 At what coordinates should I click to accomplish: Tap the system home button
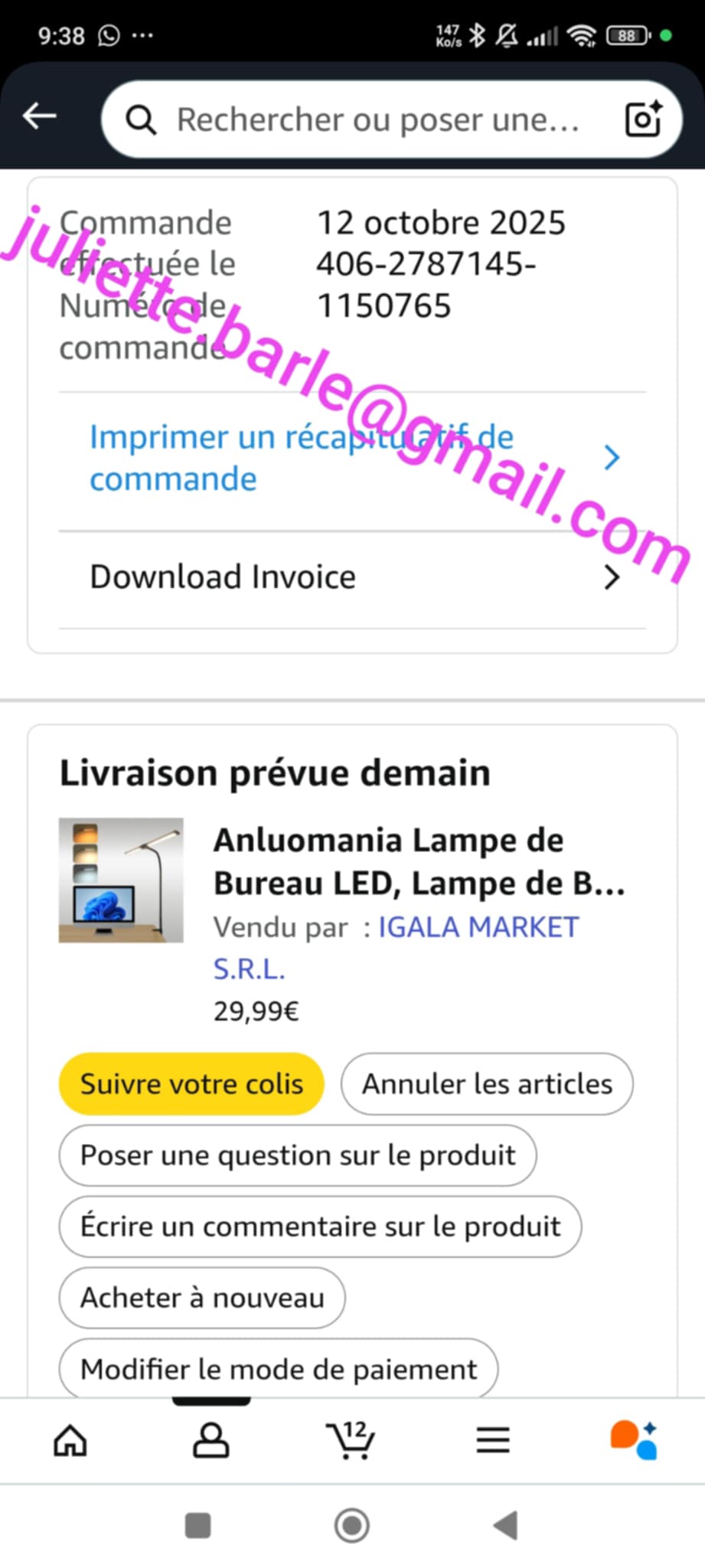coord(352,1526)
